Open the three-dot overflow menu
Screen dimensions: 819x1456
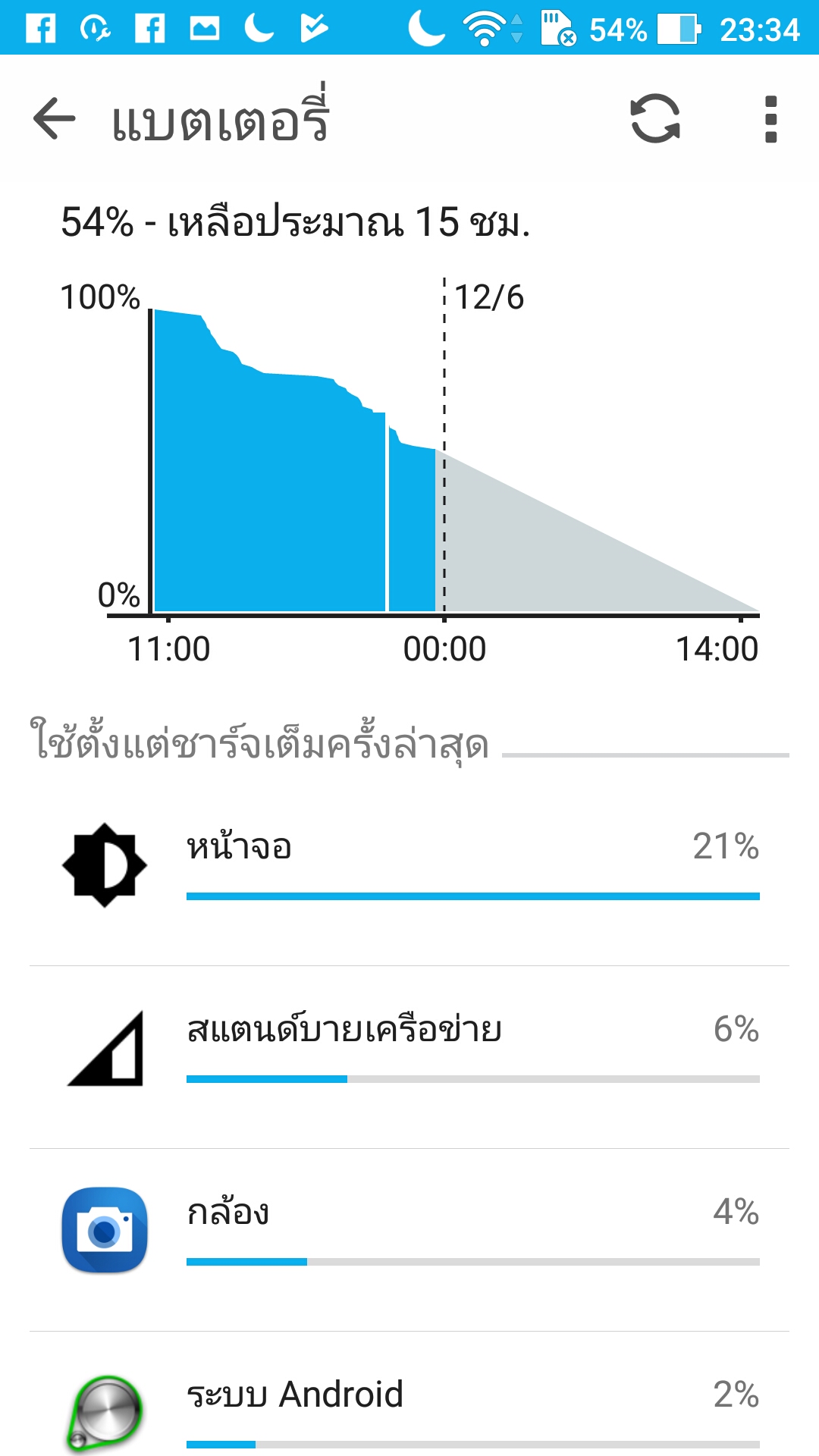[770, 119]
